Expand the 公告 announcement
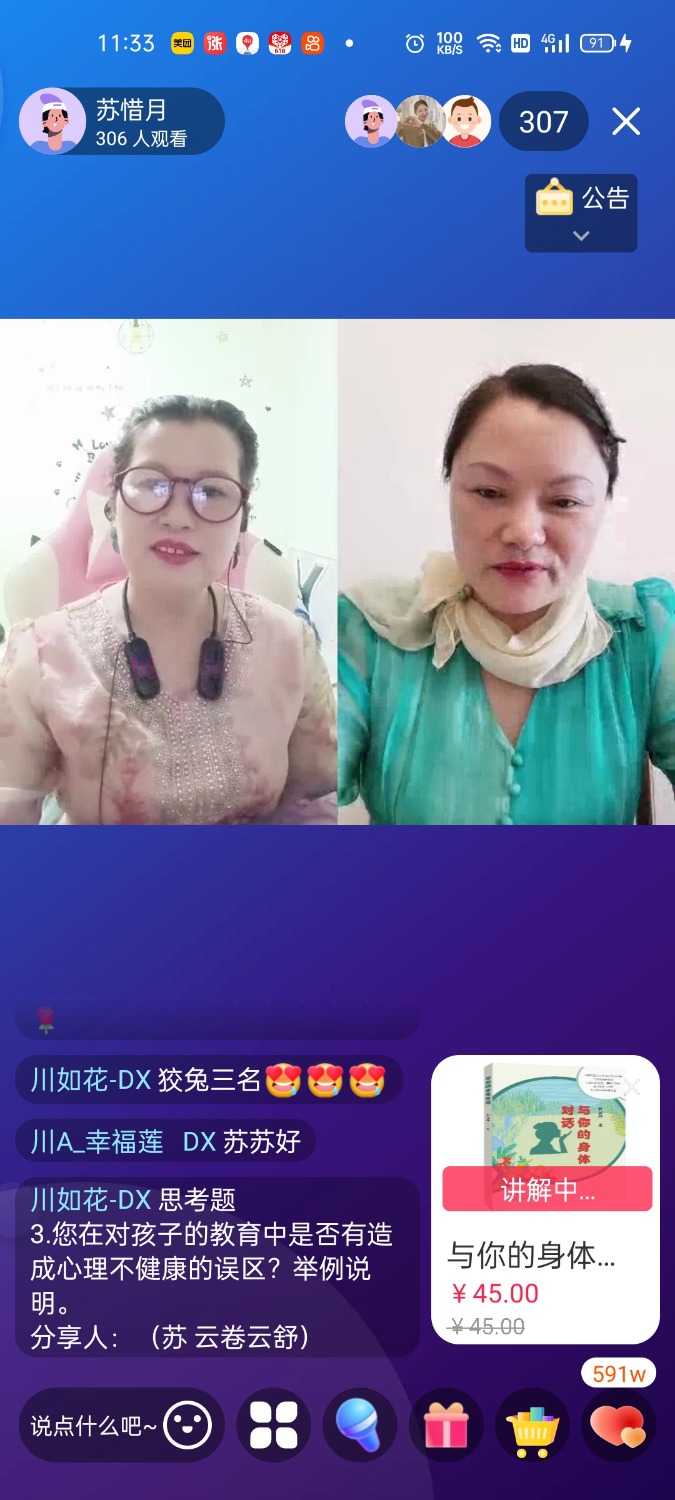This screenshot has height=1500, width=675. (581, 213)
